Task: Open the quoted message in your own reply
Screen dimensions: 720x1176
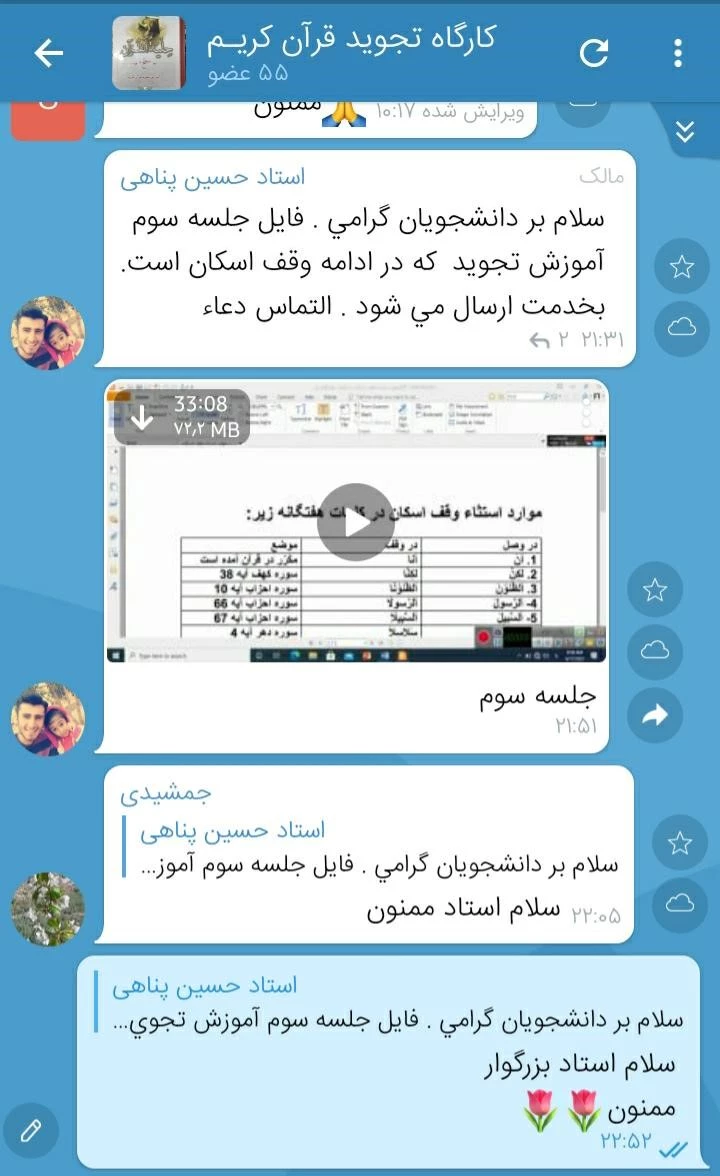Action: 390,1003
